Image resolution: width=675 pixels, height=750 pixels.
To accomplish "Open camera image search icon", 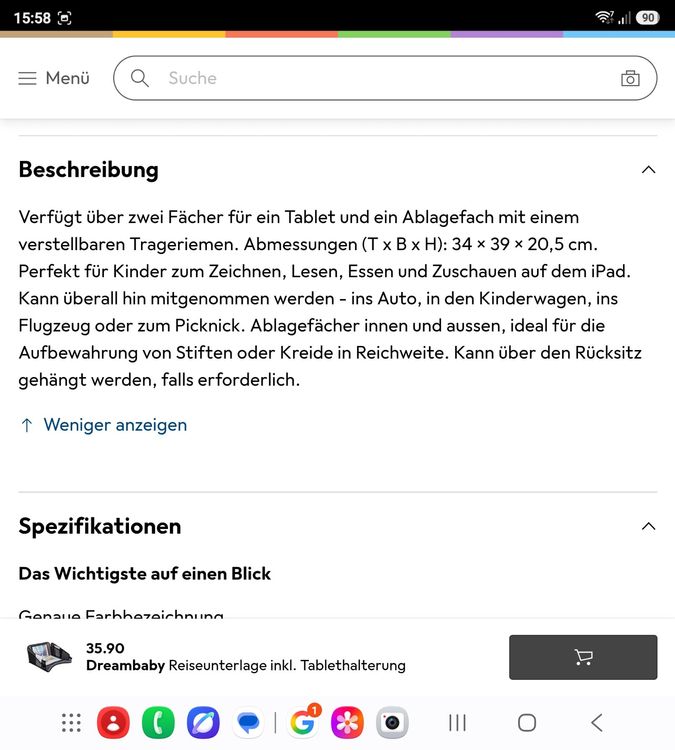I will [630, 78].
